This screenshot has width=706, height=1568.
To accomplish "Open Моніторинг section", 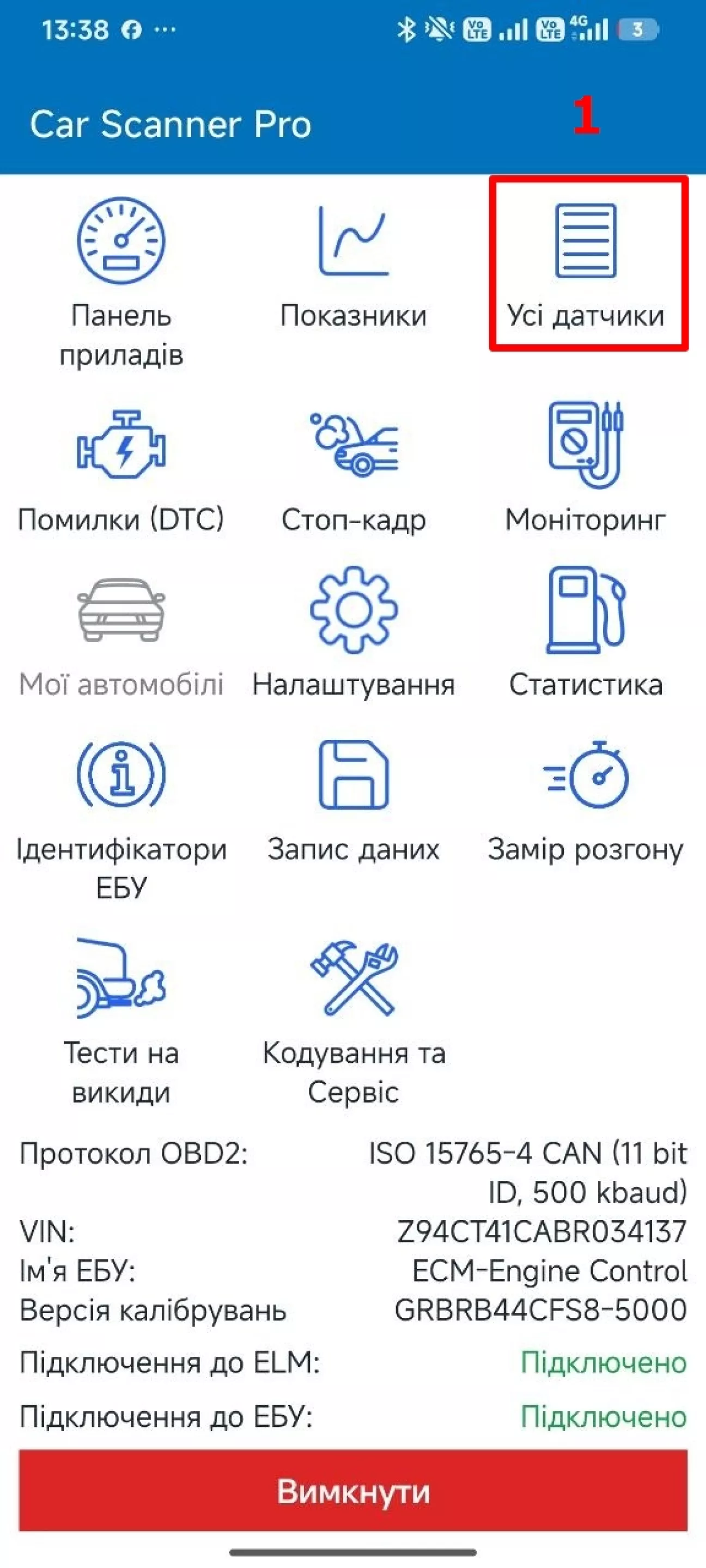I will click(586, 469).
